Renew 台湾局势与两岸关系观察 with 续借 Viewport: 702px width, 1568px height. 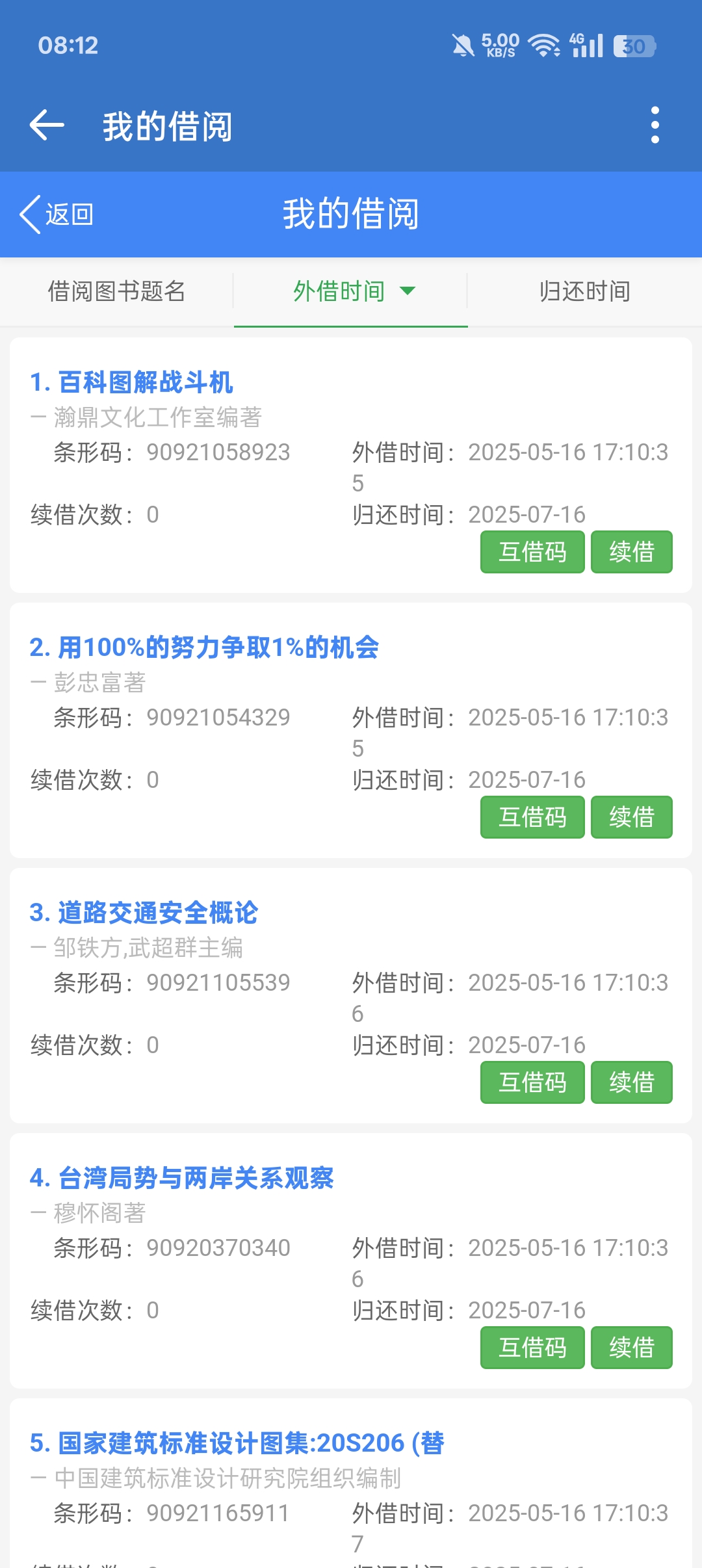click(631, 1348)
